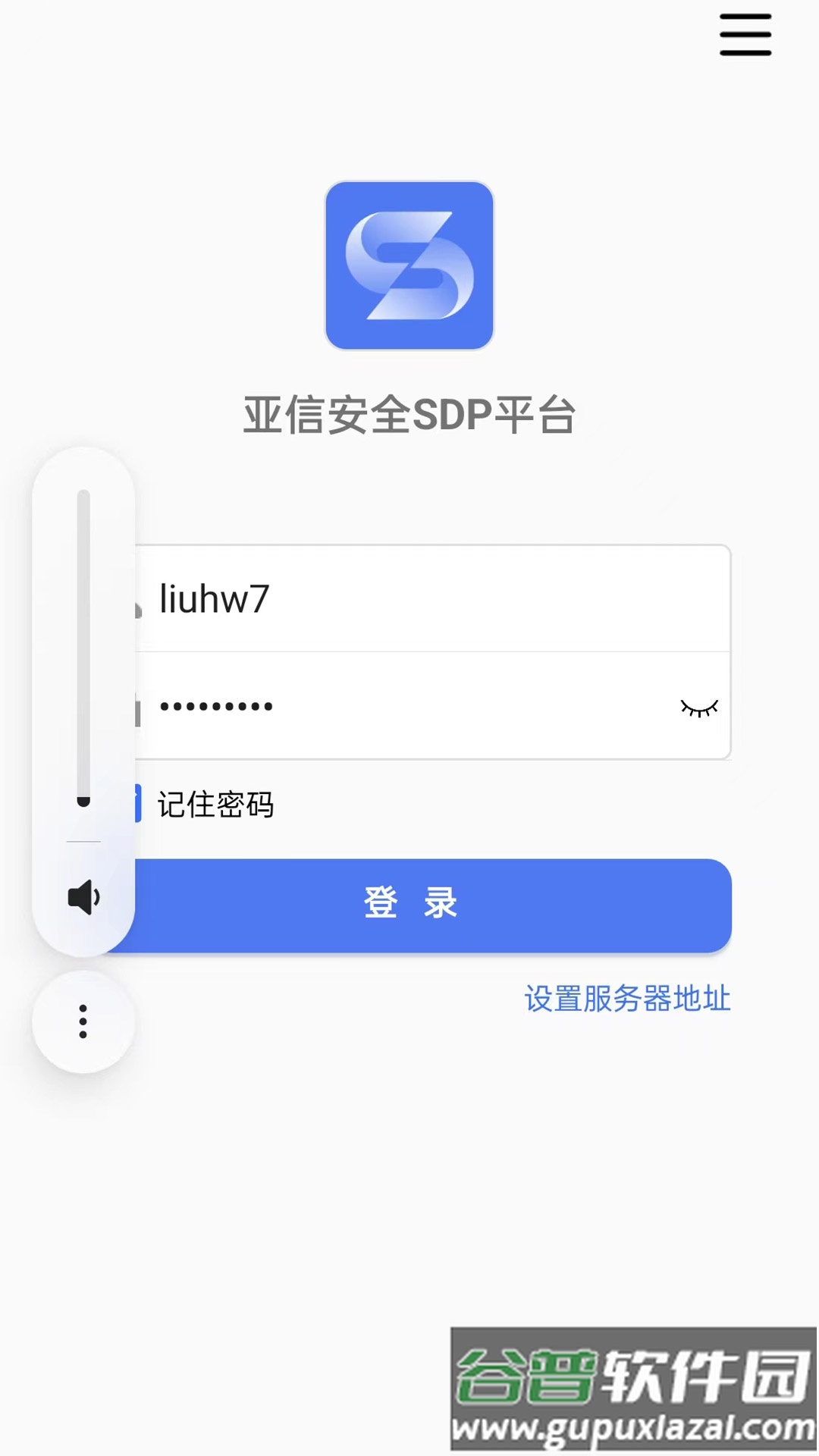
Task: Tap the three-dot button below the volume panel
Action: click(x=82, y=1021)
